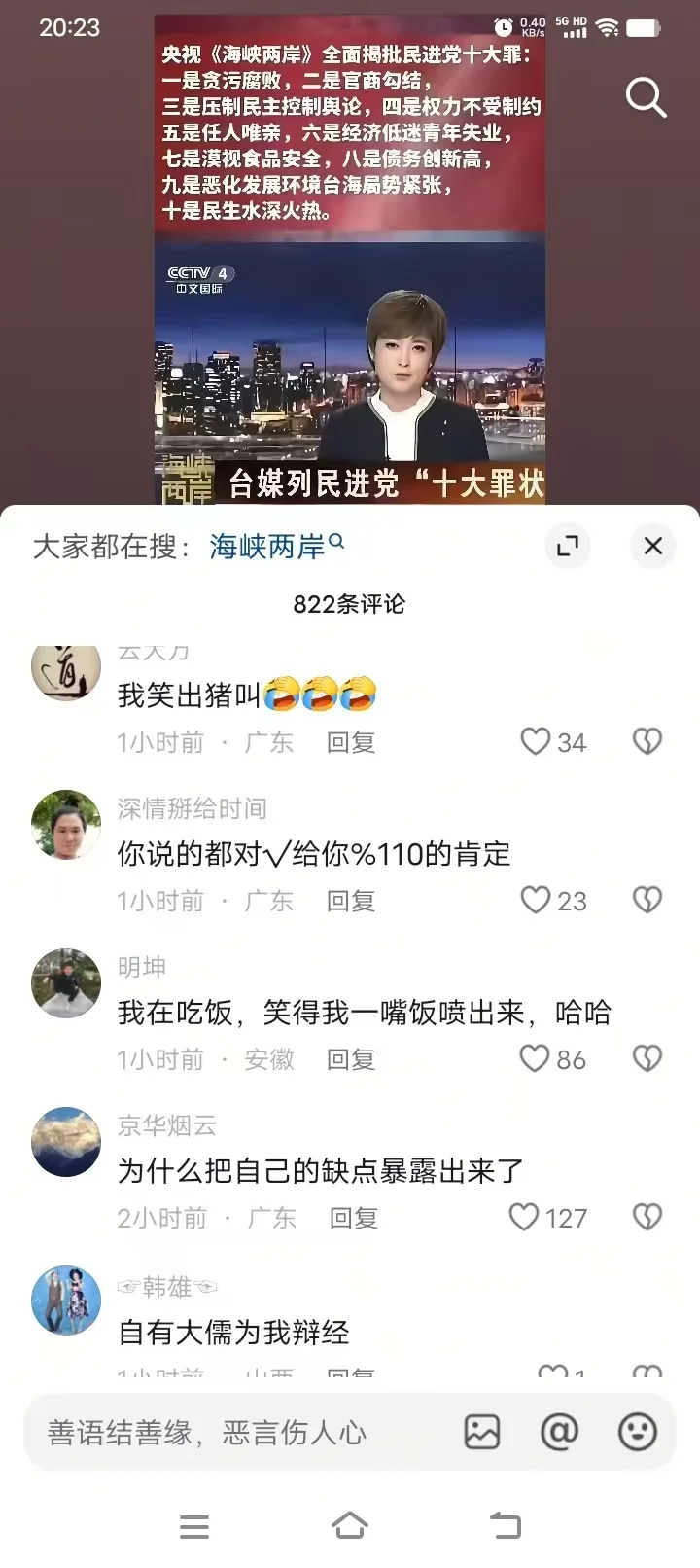Like 京华烟云's comment
The image size is (700, 1568).
point(525,1218)
